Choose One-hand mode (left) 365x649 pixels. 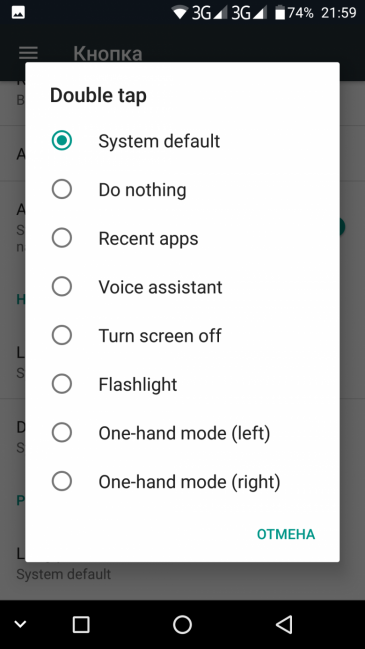pos(182,433)
